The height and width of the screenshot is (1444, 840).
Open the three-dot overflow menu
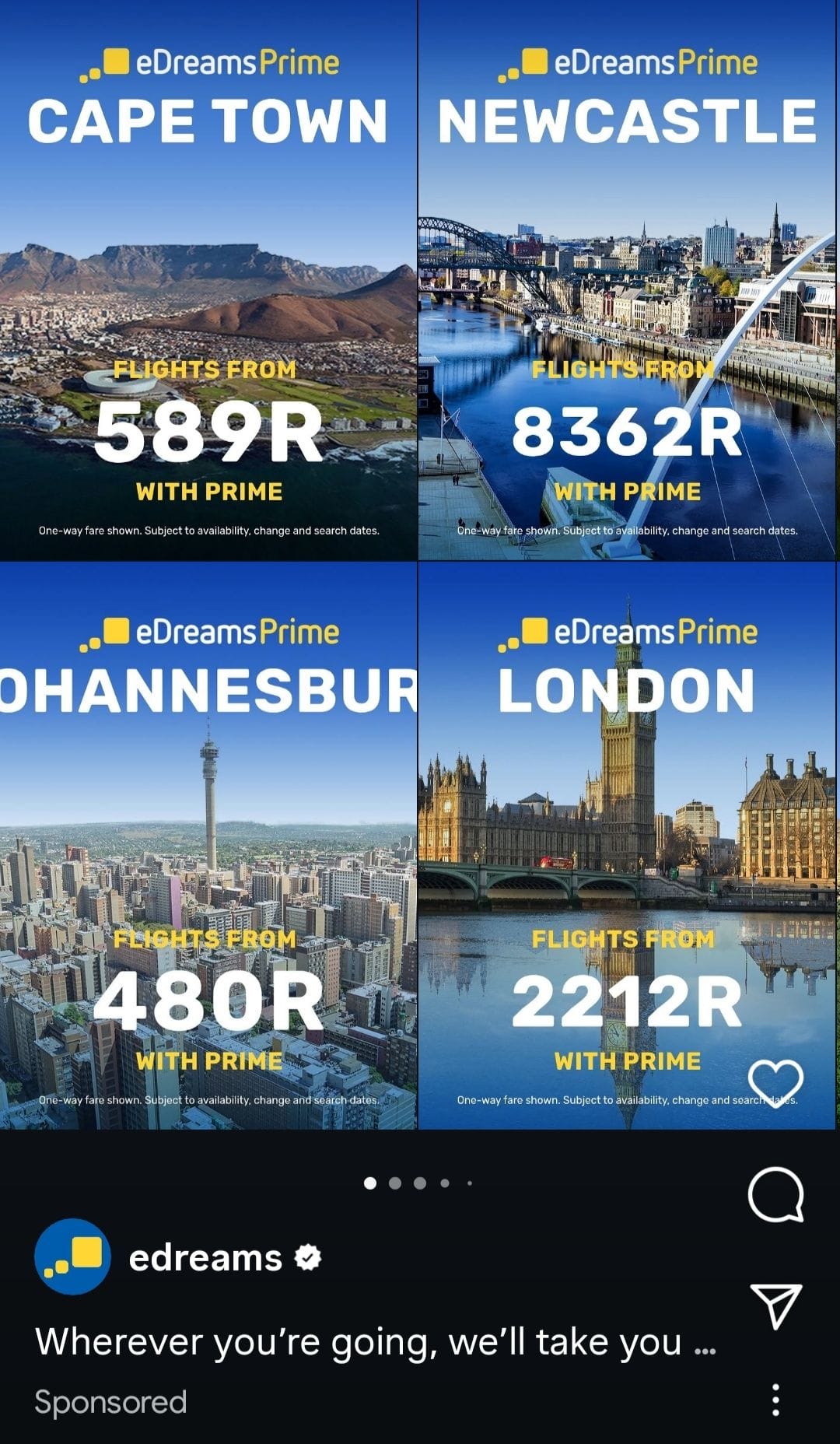[775, 1400]
